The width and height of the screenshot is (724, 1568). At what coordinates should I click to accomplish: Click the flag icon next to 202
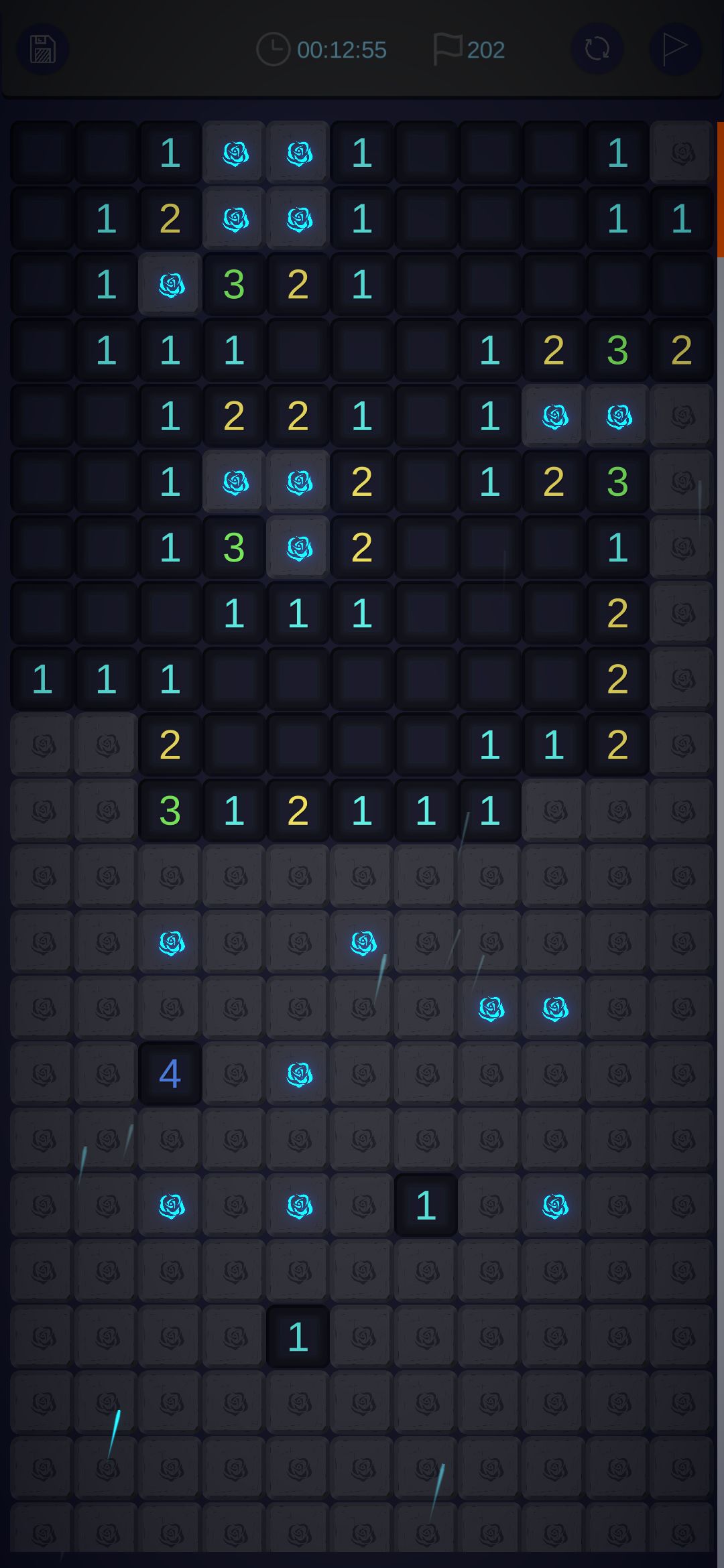coord(448,48)
